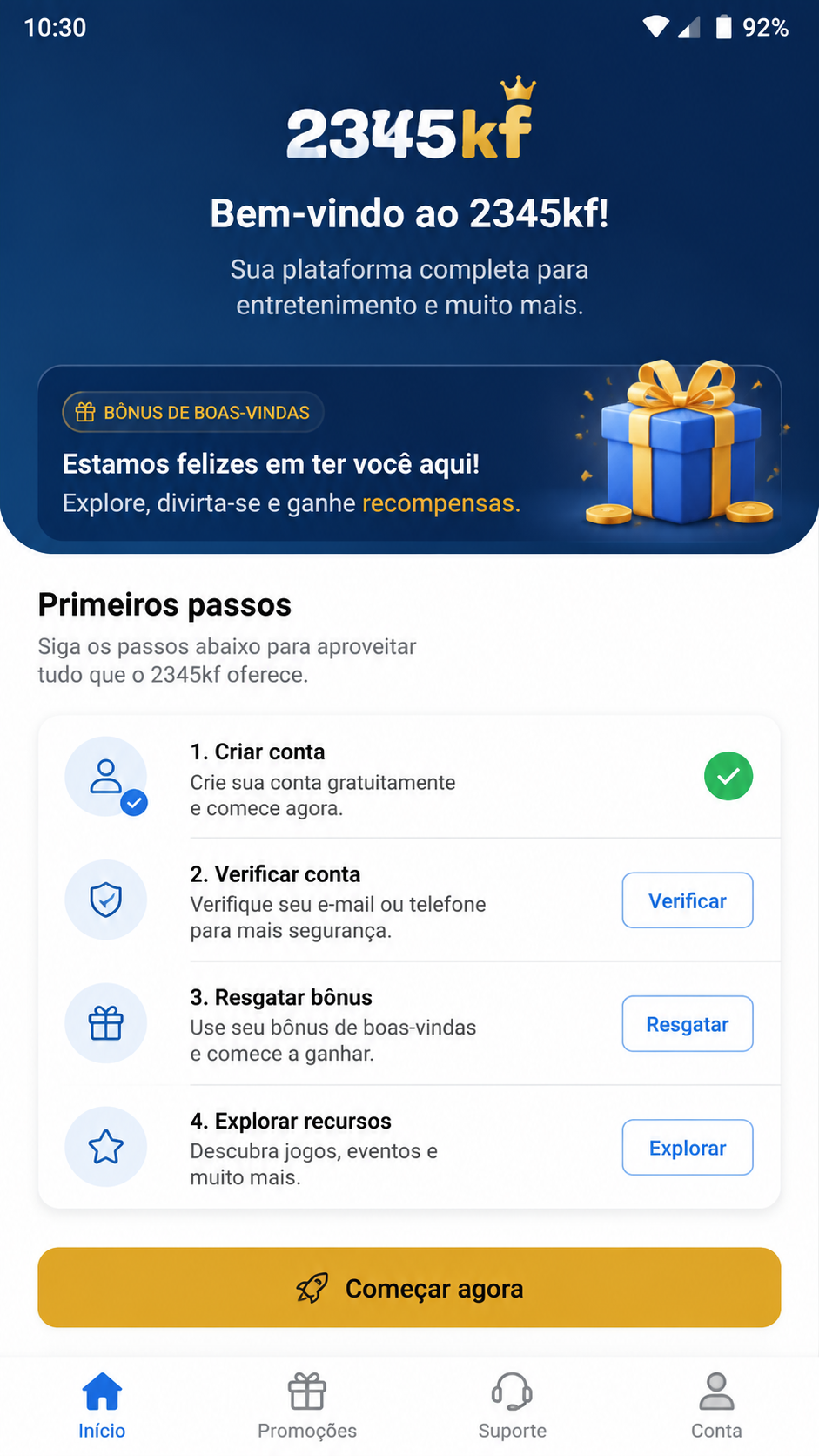
Task: Select the Início tab
Action: (x=102, y=1405)
